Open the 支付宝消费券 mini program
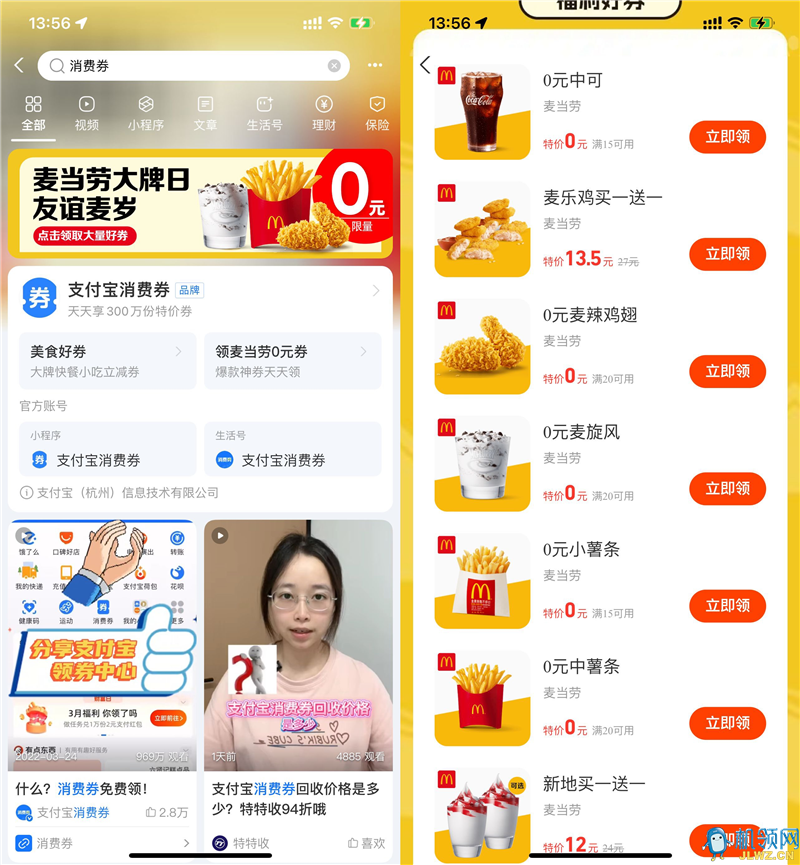The height and width of the screenshot is (865, 800). (107, 450)
